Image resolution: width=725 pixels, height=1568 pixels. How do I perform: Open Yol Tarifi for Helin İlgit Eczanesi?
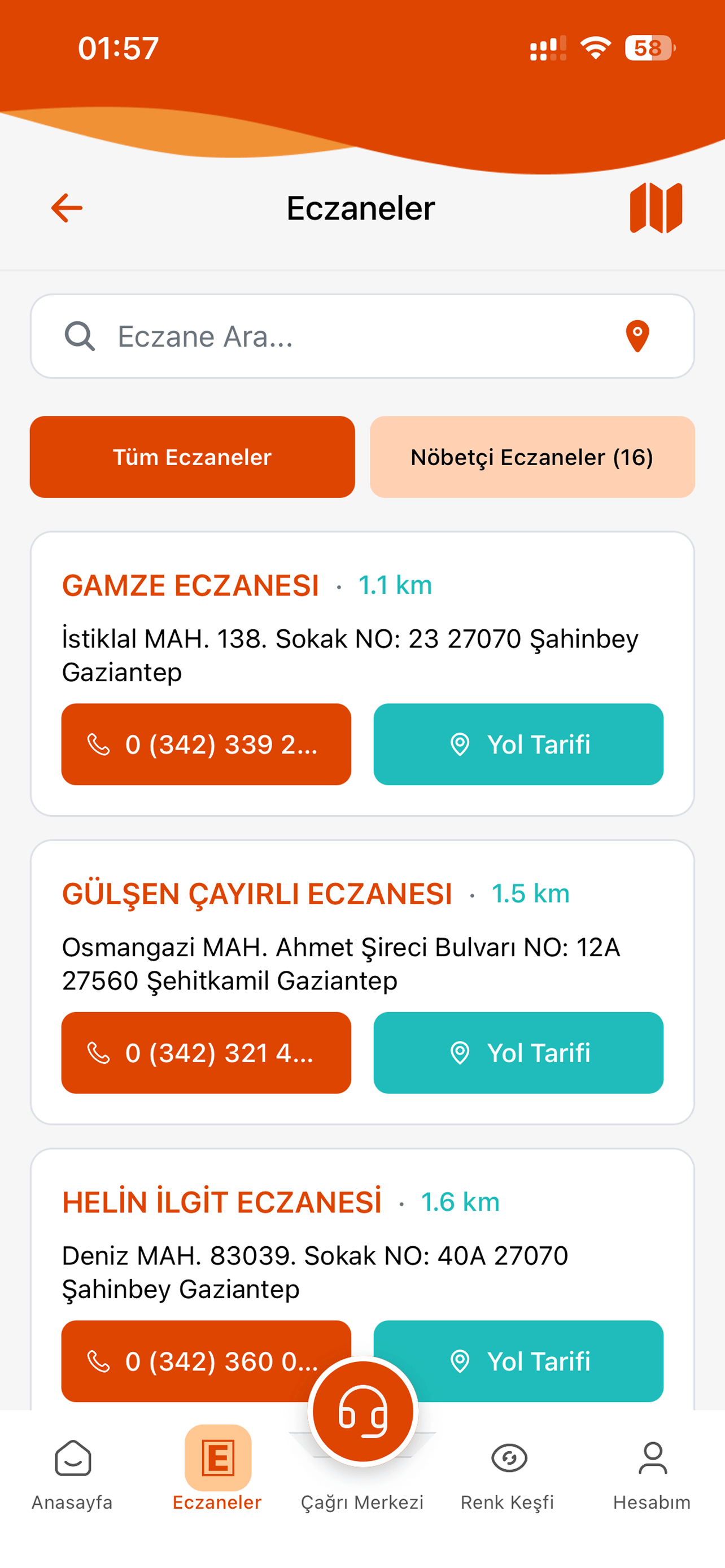pos(536,1361)
